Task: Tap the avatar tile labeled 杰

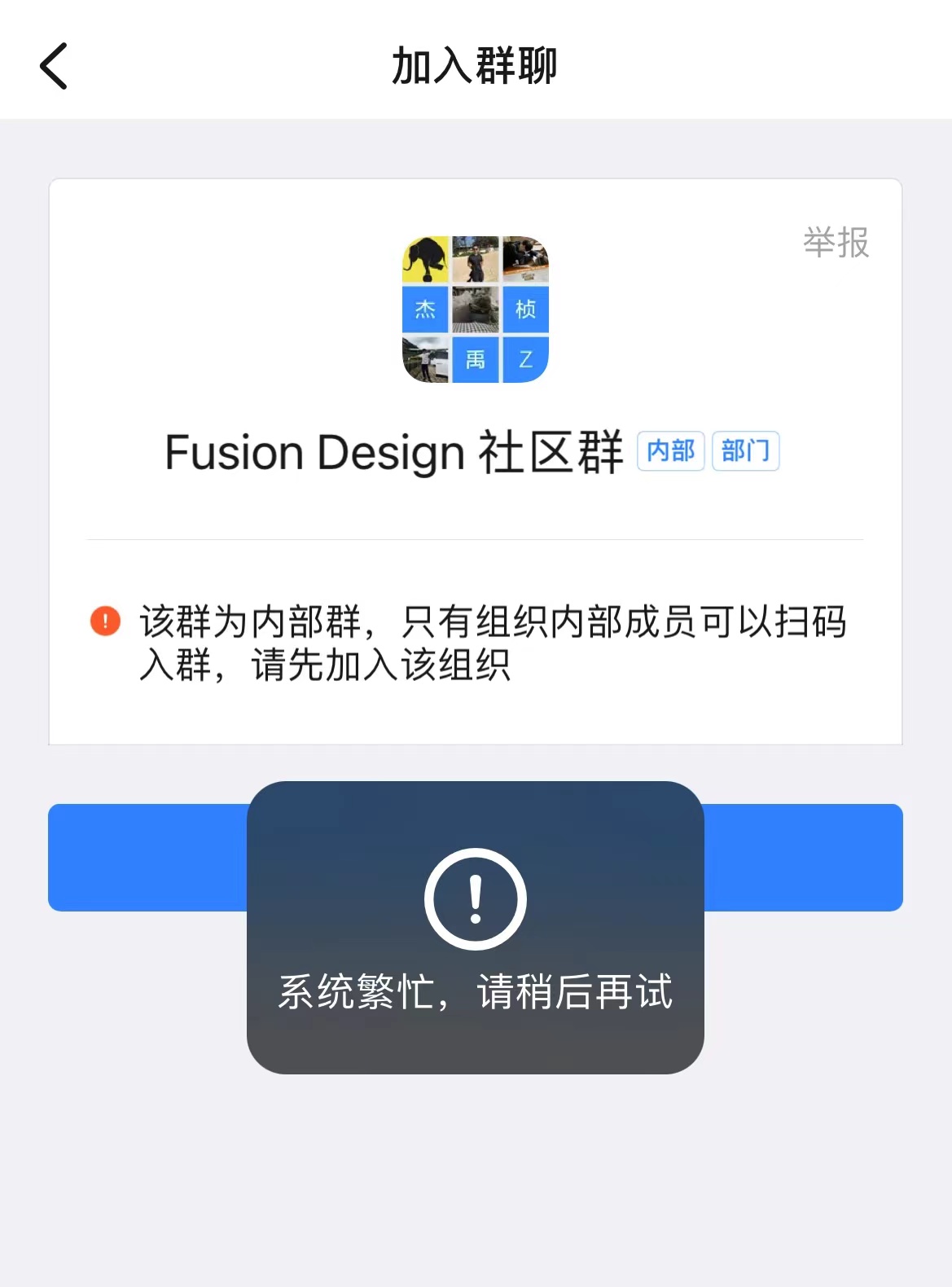Action: [x=426, y=310]
